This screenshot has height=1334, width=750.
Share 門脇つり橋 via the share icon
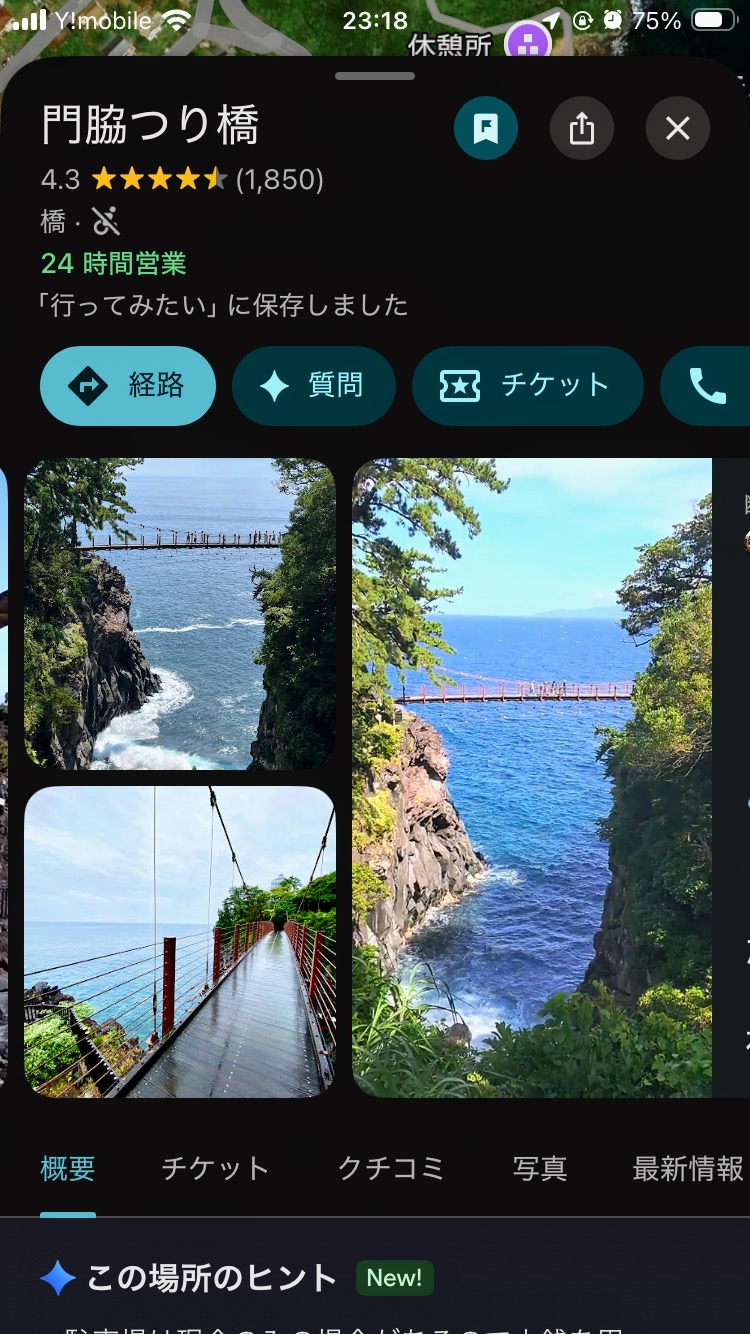point(582,128)
